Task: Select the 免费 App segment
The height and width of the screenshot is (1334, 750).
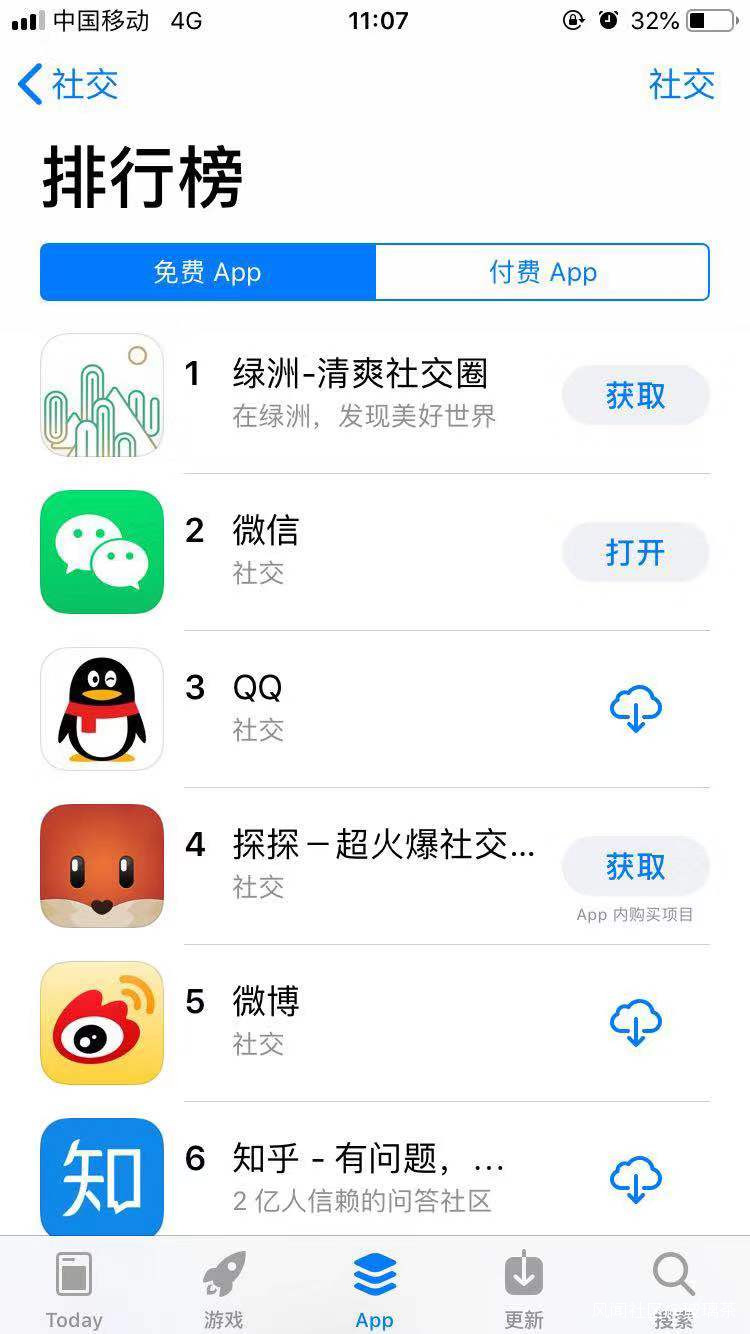Action: (x=208, y=272)
